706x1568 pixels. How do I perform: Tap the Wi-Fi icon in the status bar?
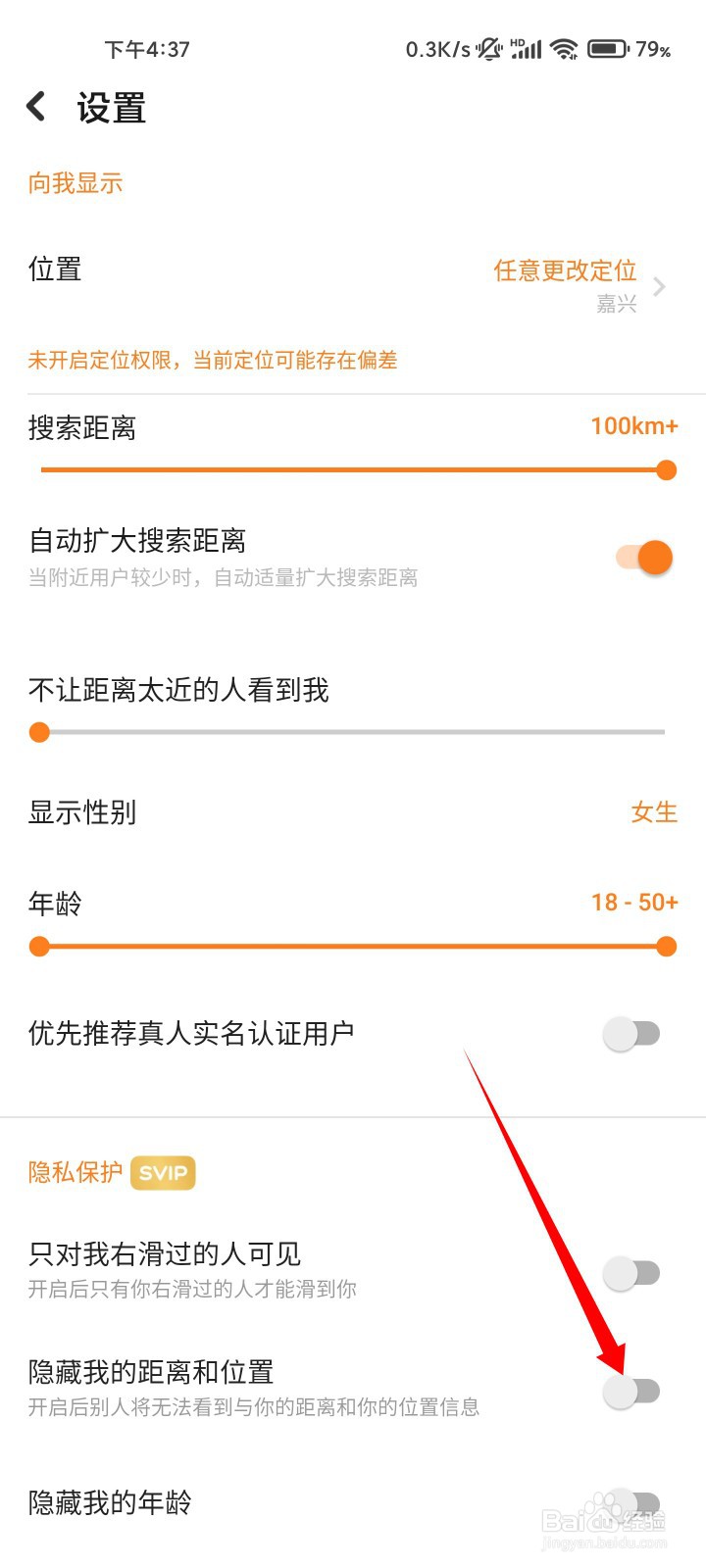[x=562, y=47]
